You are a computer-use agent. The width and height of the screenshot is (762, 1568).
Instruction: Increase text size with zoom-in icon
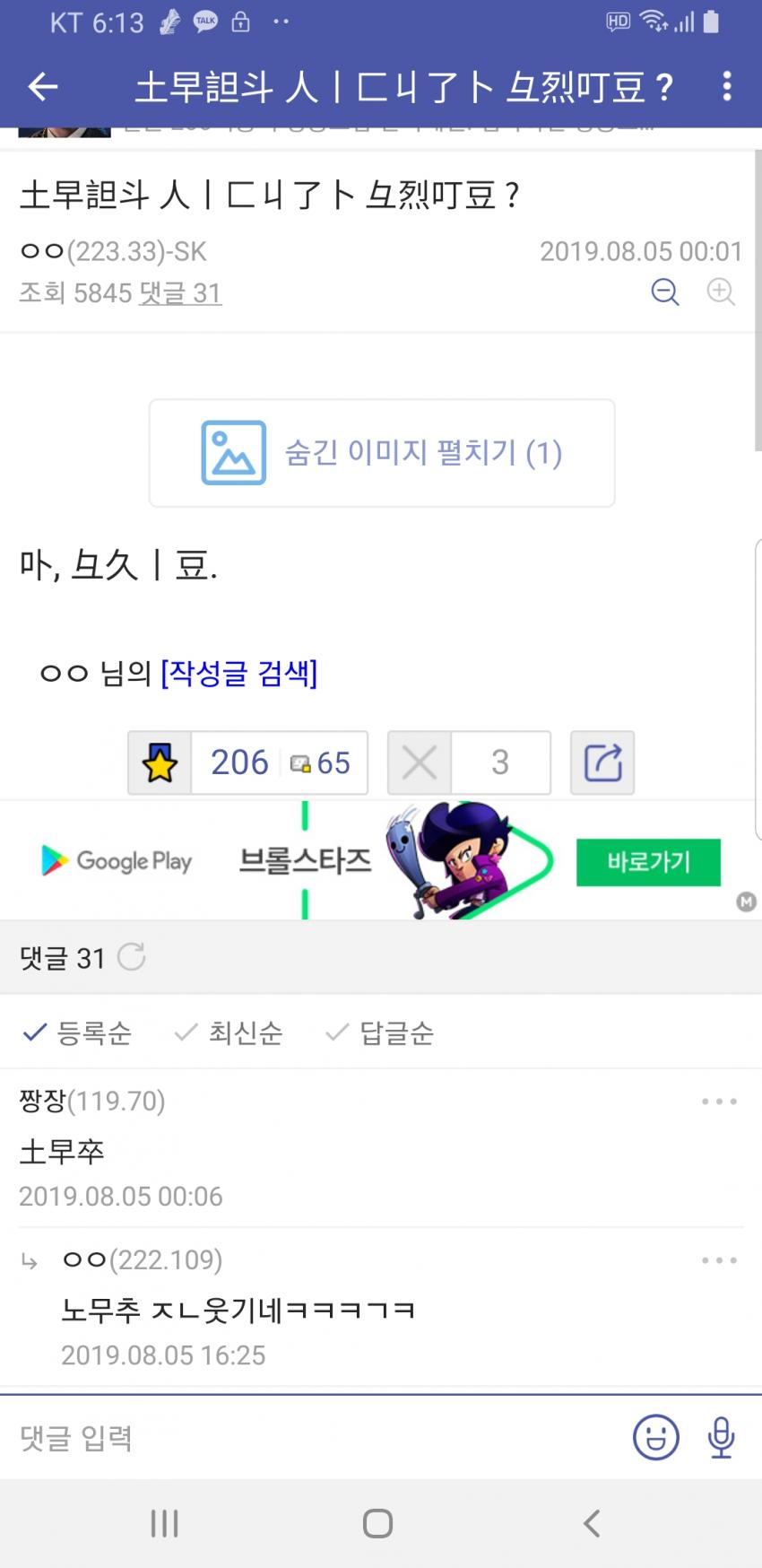[721, 292]
